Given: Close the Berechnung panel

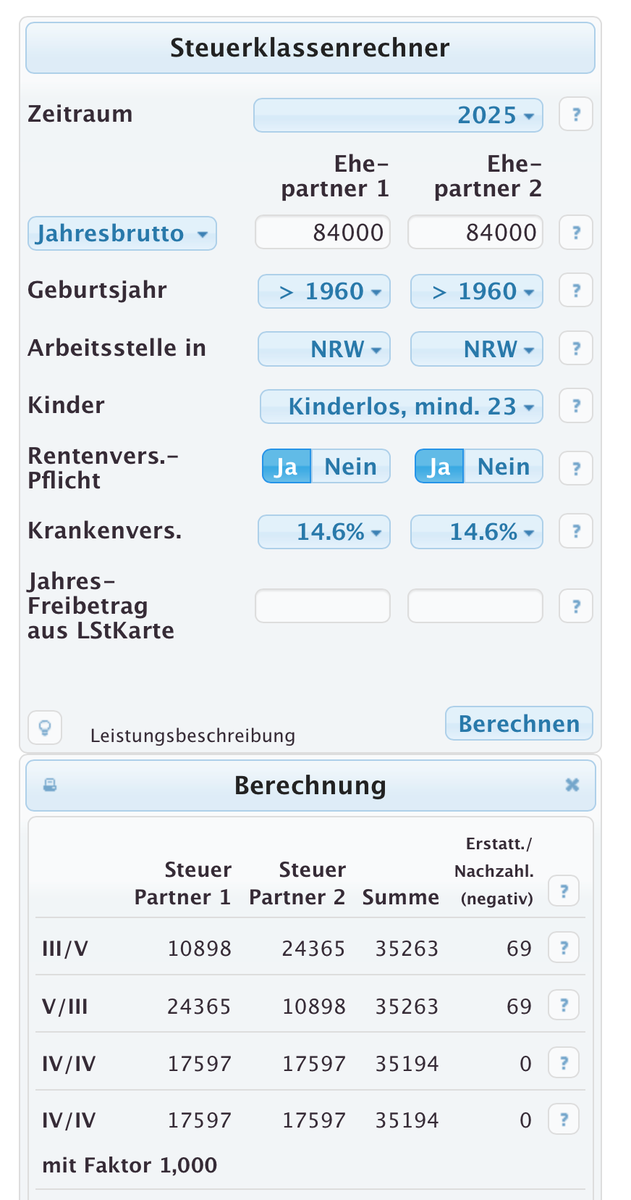Looking at the screenshot, I should [x=572, y=785].
